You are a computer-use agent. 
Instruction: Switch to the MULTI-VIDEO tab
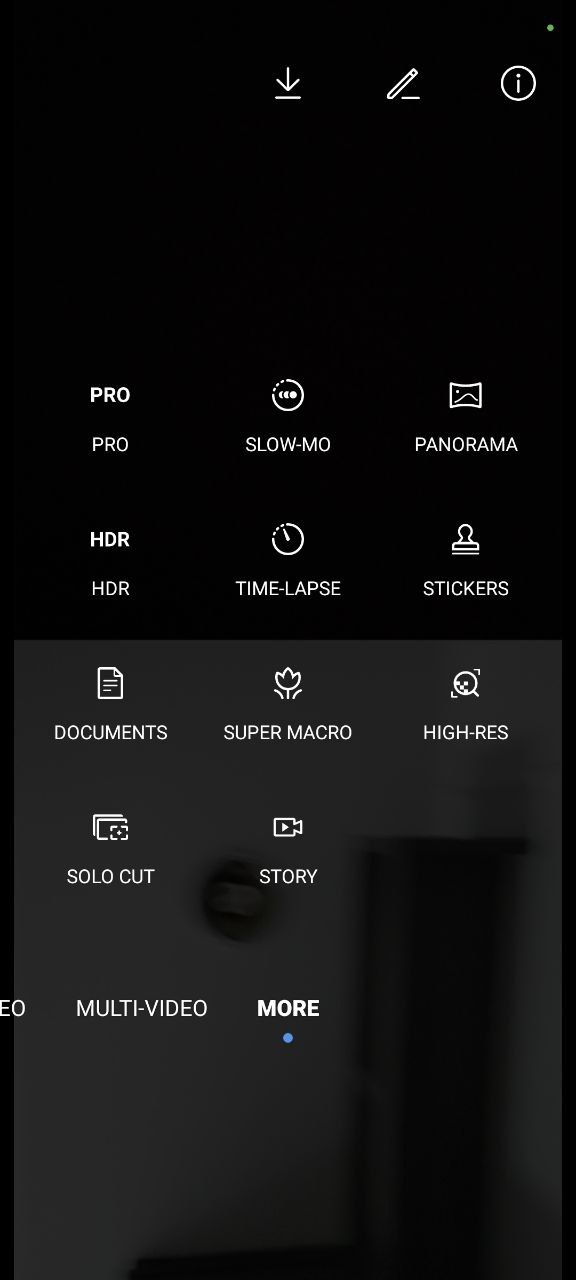tap(142, 1008)
